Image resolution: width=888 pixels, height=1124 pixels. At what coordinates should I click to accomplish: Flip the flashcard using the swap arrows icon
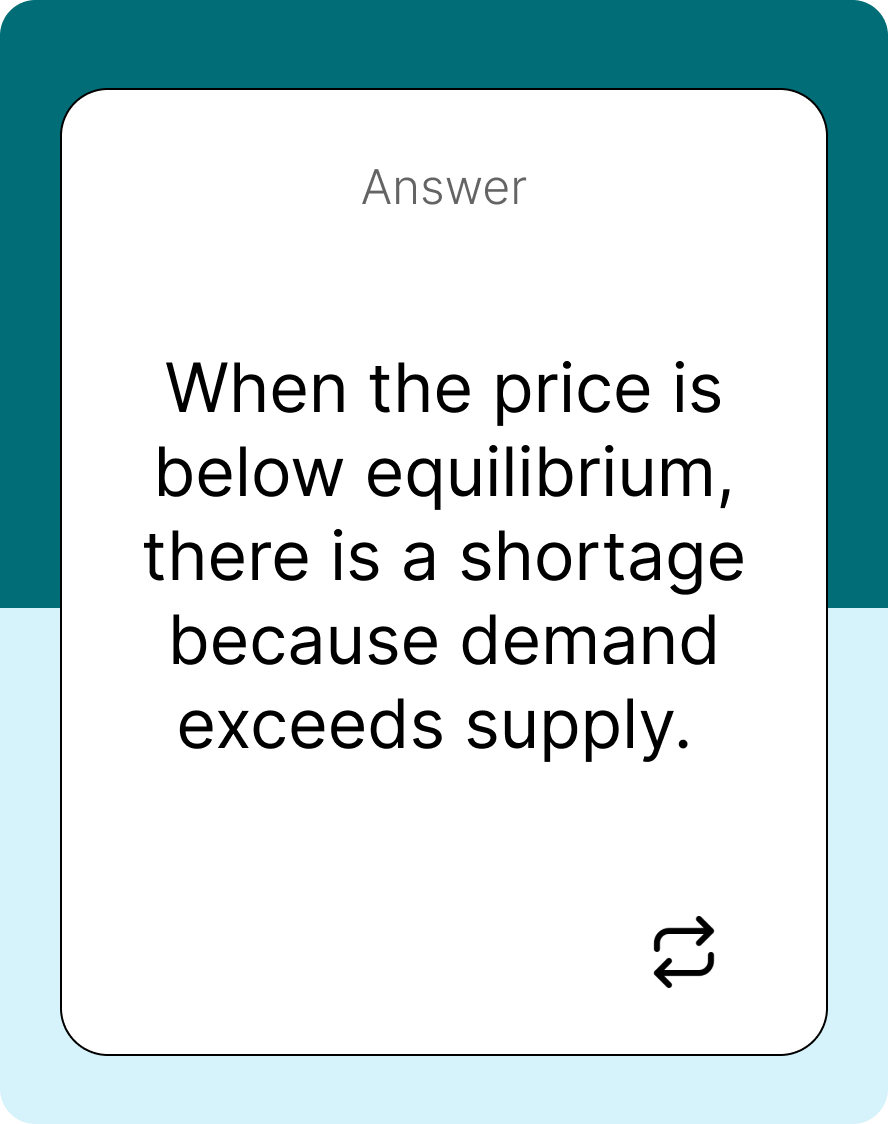click(x=684, y=952)
